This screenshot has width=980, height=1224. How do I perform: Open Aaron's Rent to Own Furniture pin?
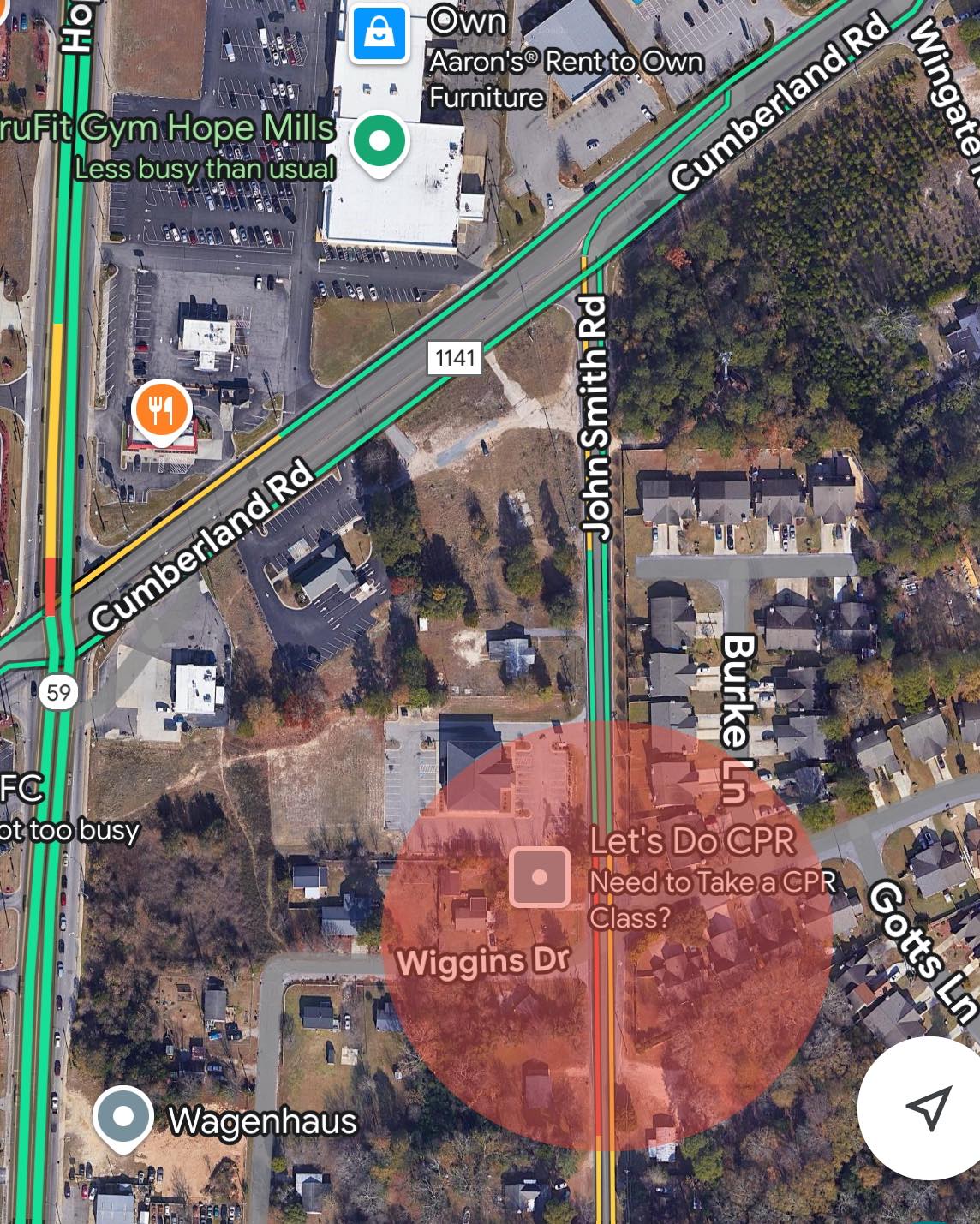(x=379, y=33)
